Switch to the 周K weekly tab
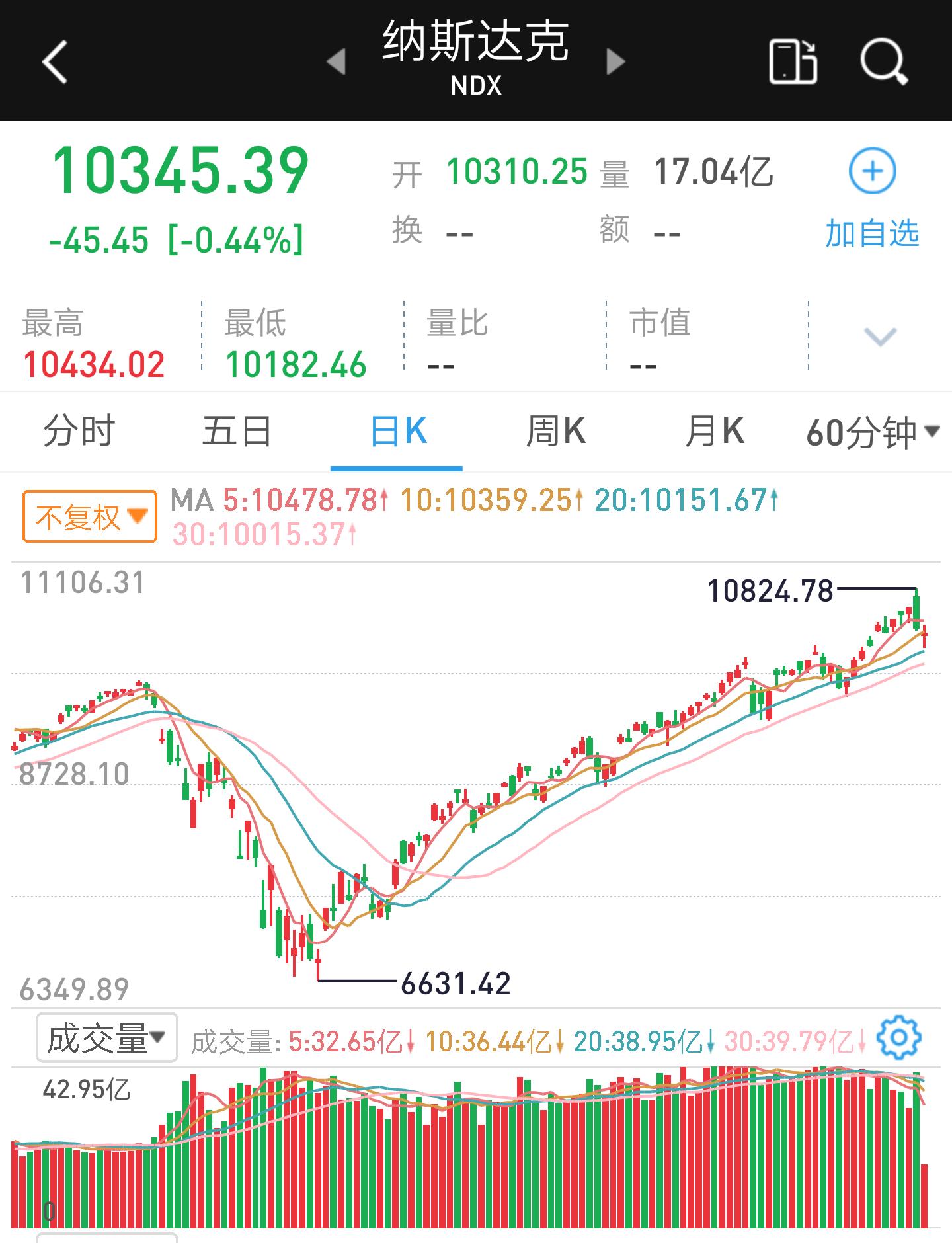Viewport: 952px width, 1243px height. [555, 431]
